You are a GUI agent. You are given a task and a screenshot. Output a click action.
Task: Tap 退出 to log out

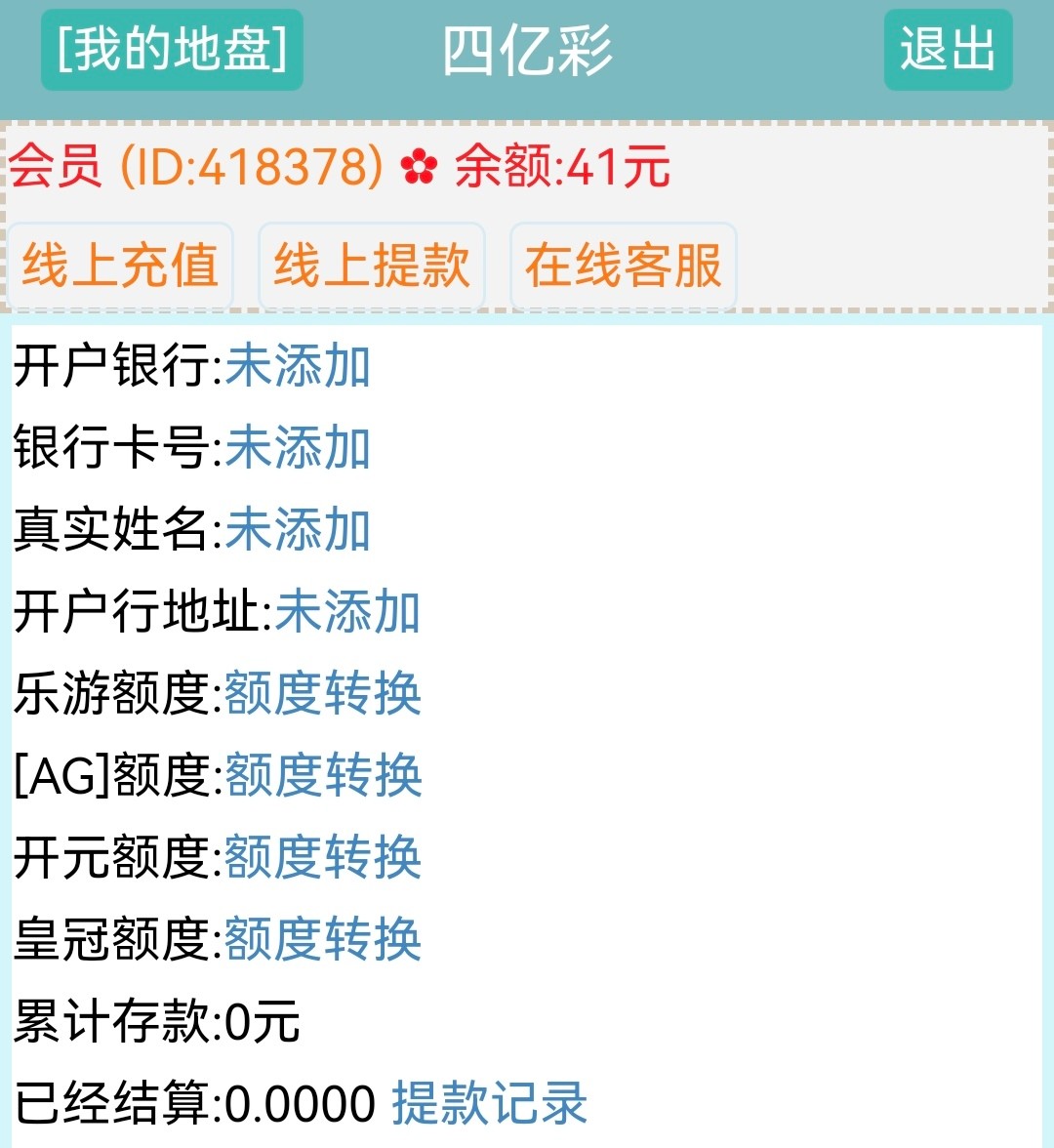point(948,50)
